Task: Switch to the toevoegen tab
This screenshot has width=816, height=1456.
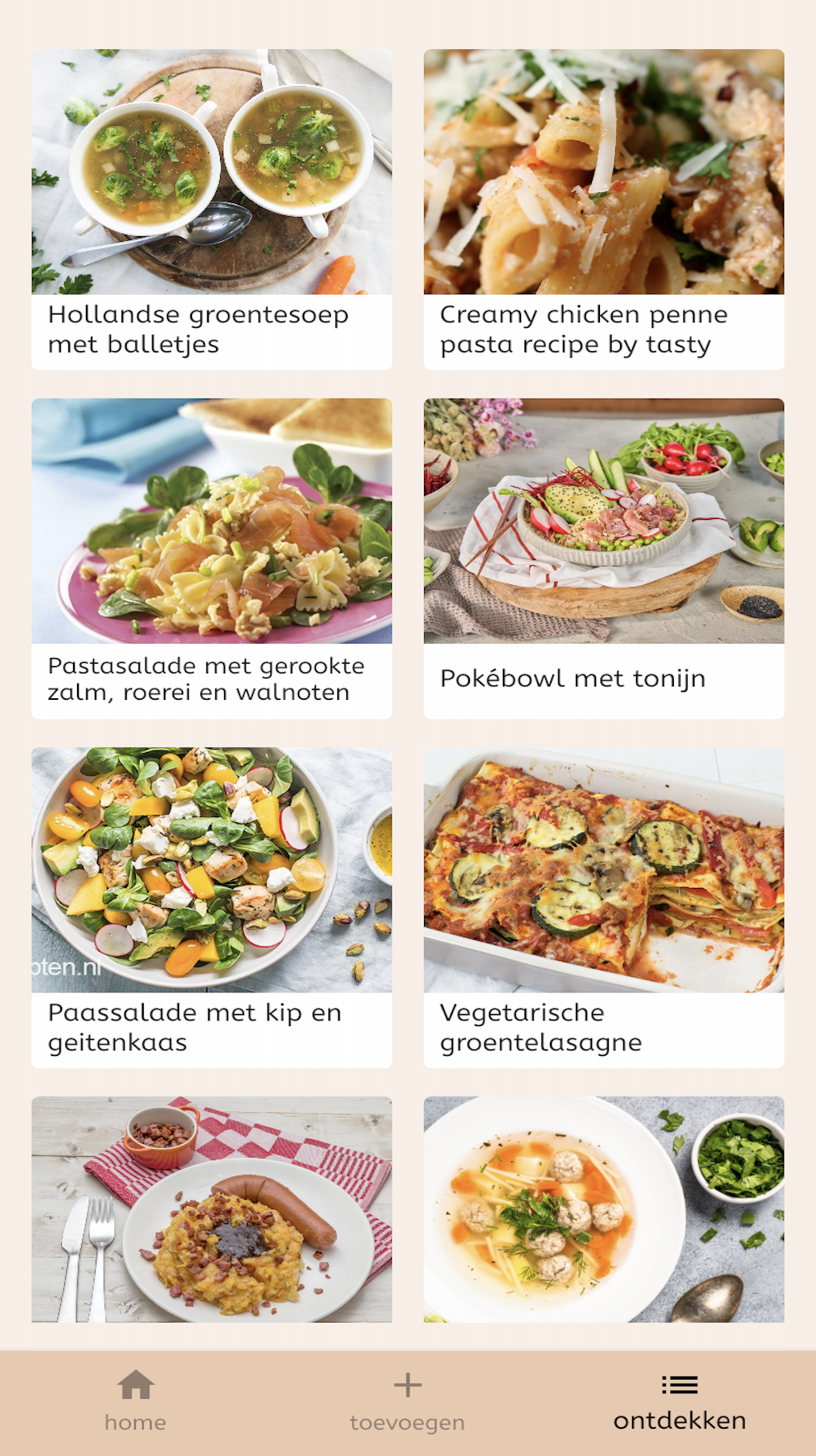Action: click(407, 1402)
